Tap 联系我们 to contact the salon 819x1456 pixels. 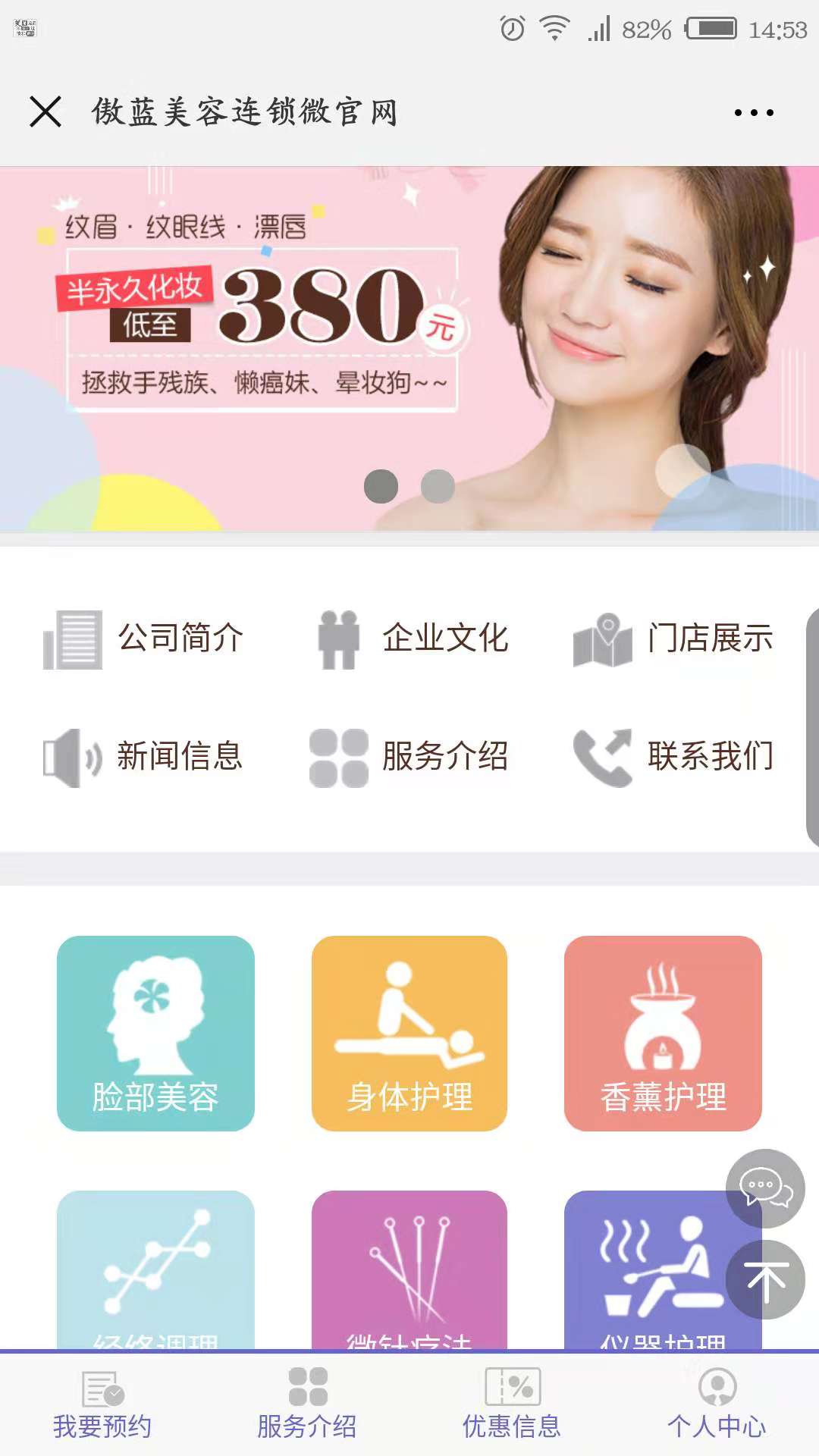click(675, 757)
